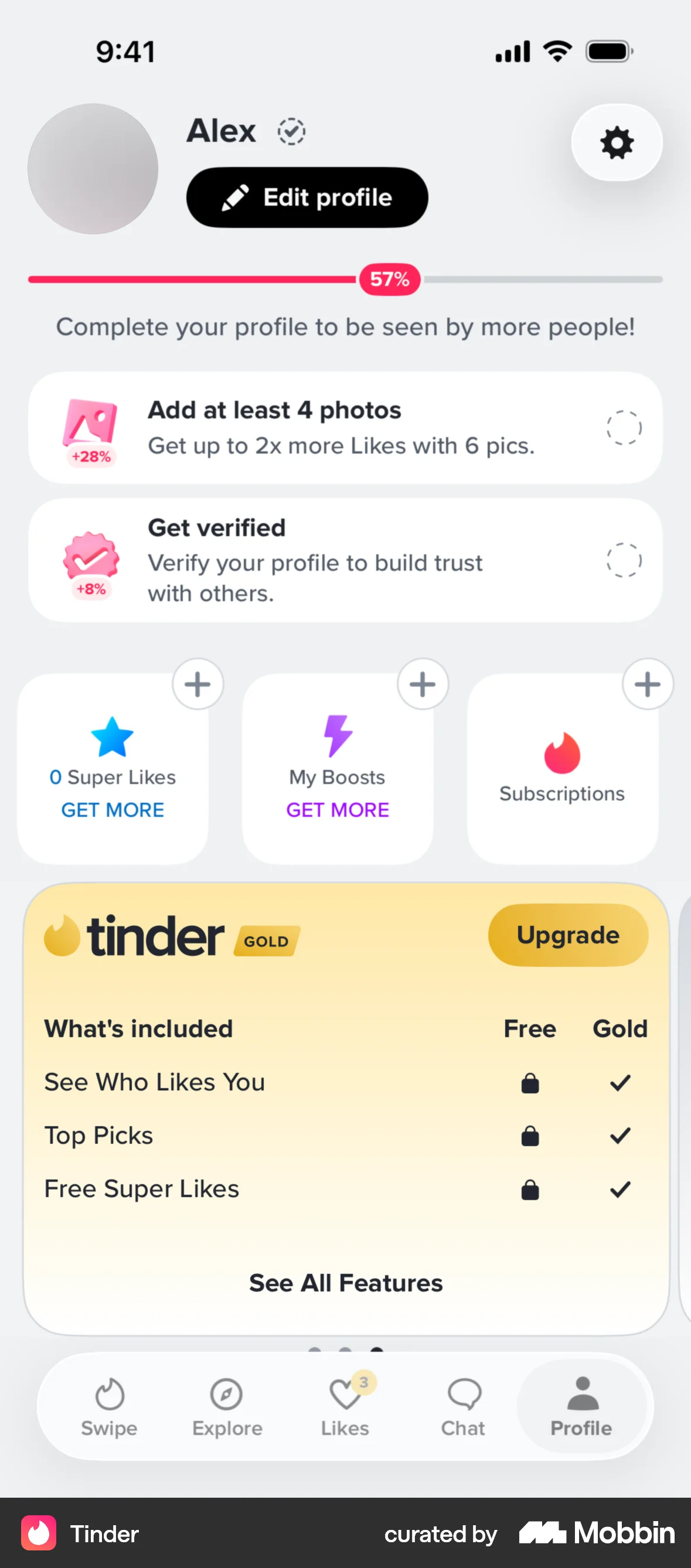Open the plus on the Super Likes card
This screenshot has width=691, height=1568.
point(198,684)
